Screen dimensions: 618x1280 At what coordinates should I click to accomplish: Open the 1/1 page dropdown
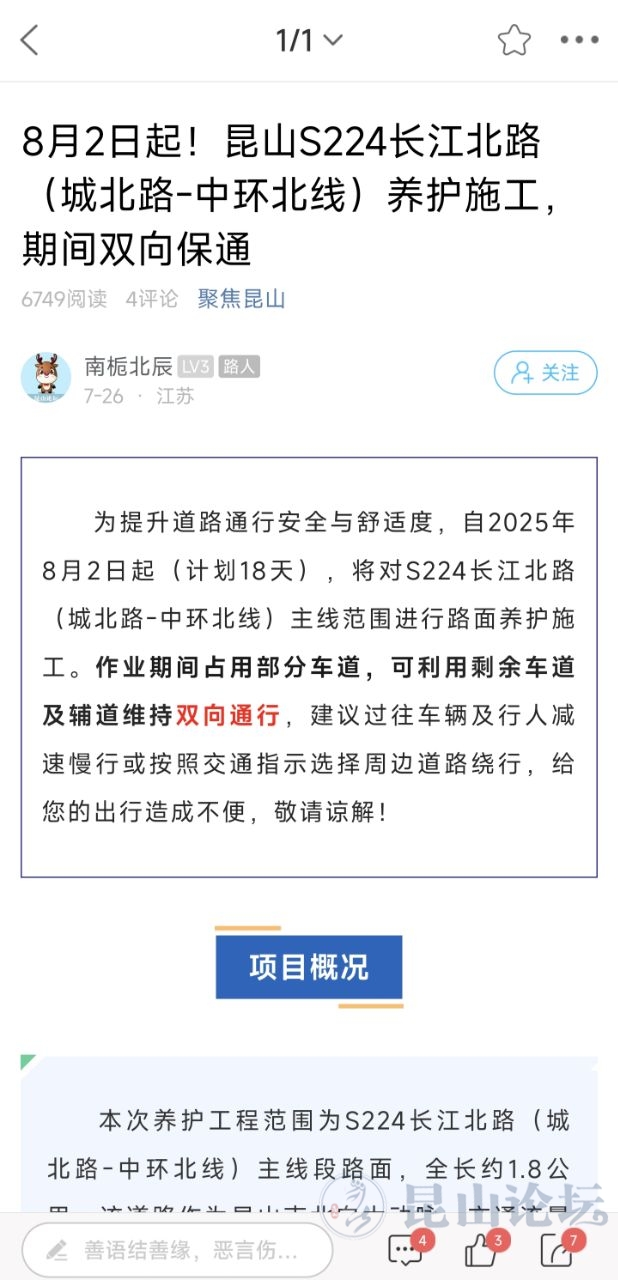[309, 41]
